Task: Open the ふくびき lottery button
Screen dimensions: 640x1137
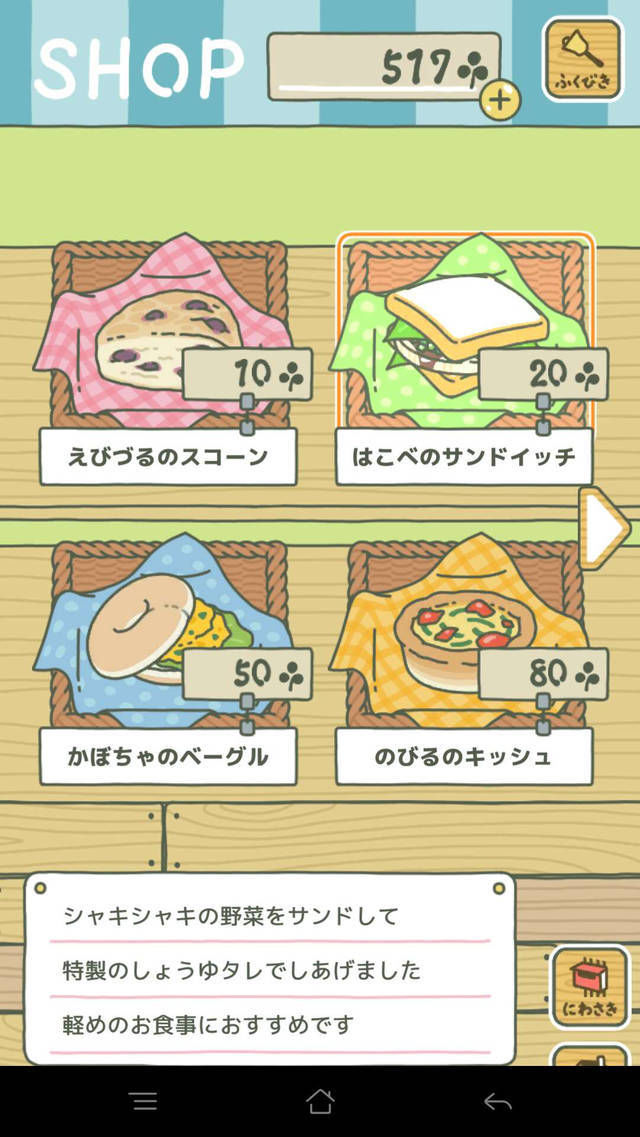Action: [582, 59]
